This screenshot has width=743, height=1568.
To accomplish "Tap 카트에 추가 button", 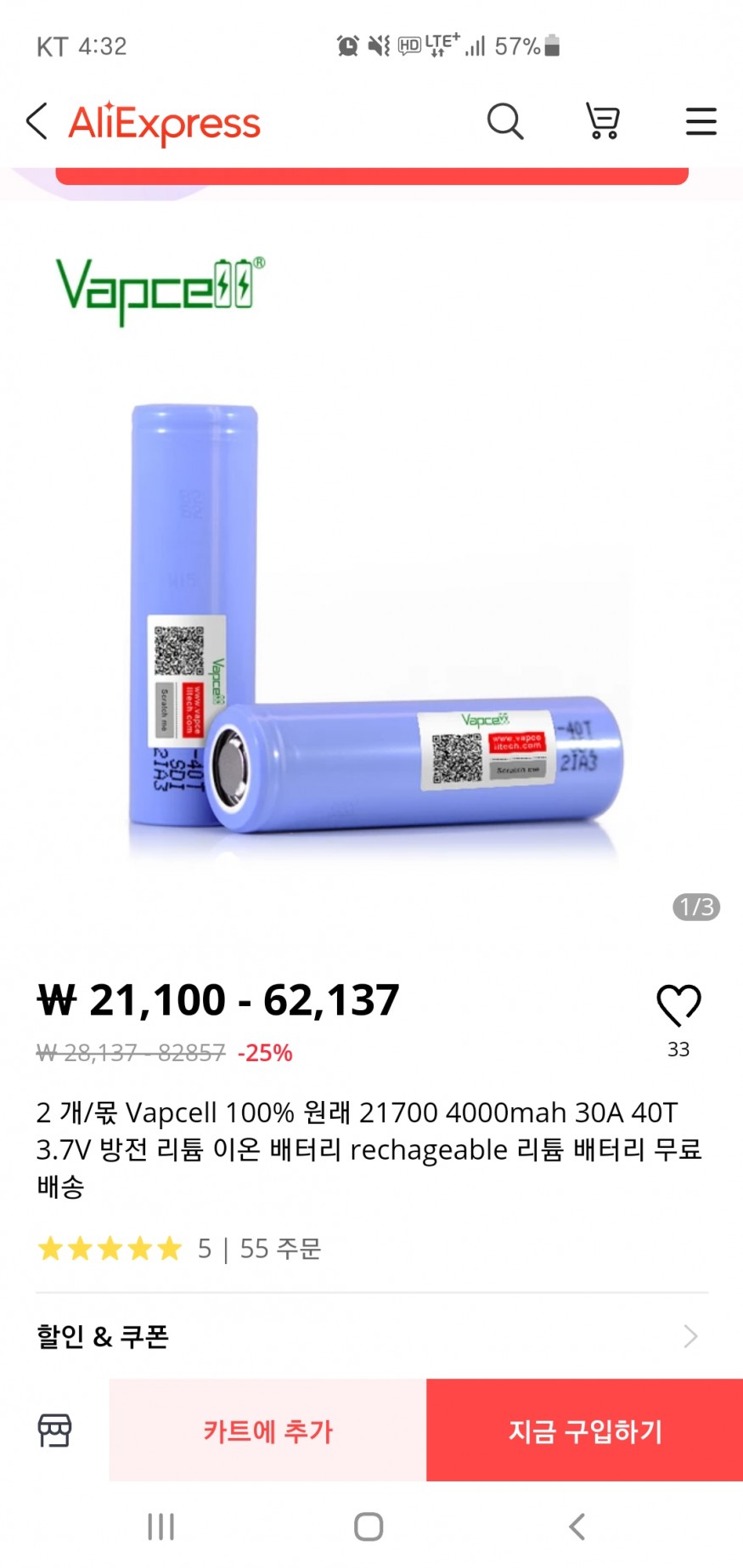I will (267, 1430).
